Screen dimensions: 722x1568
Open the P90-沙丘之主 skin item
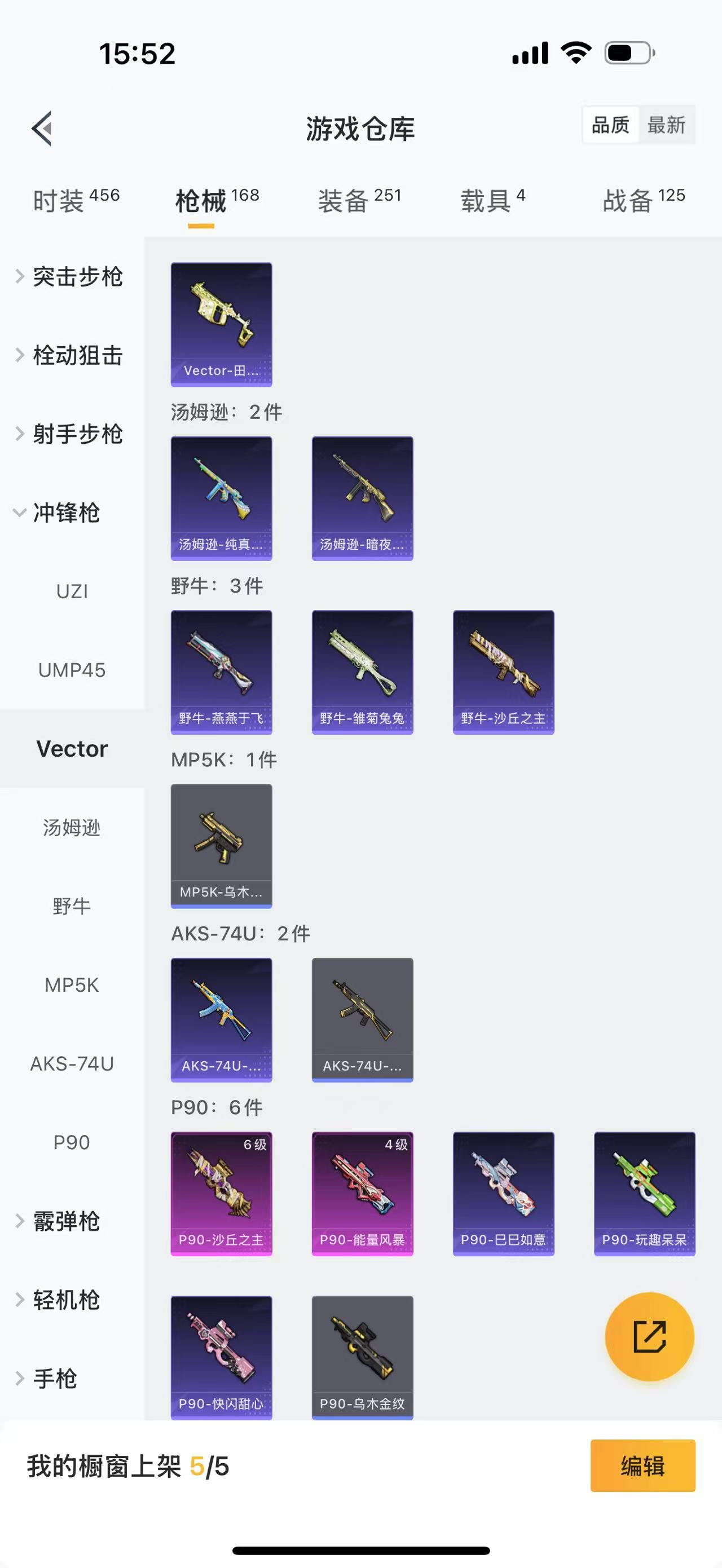point(221,1193)
